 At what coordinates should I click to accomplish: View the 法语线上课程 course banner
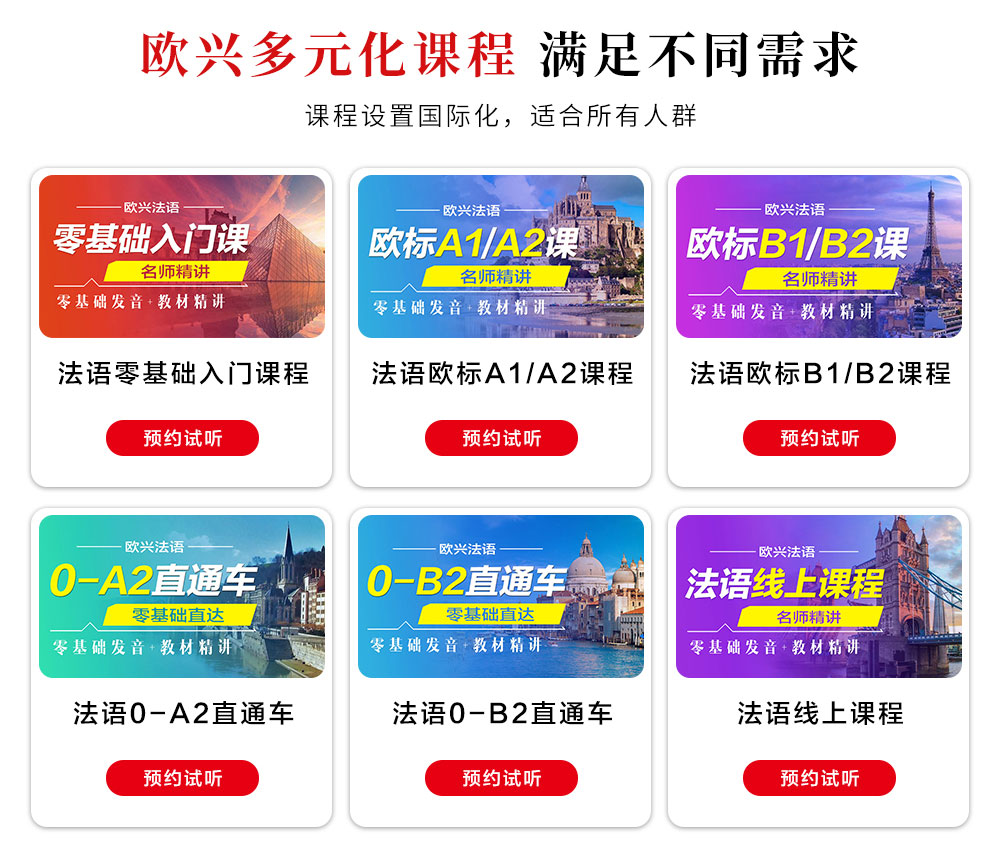(819, 596)
